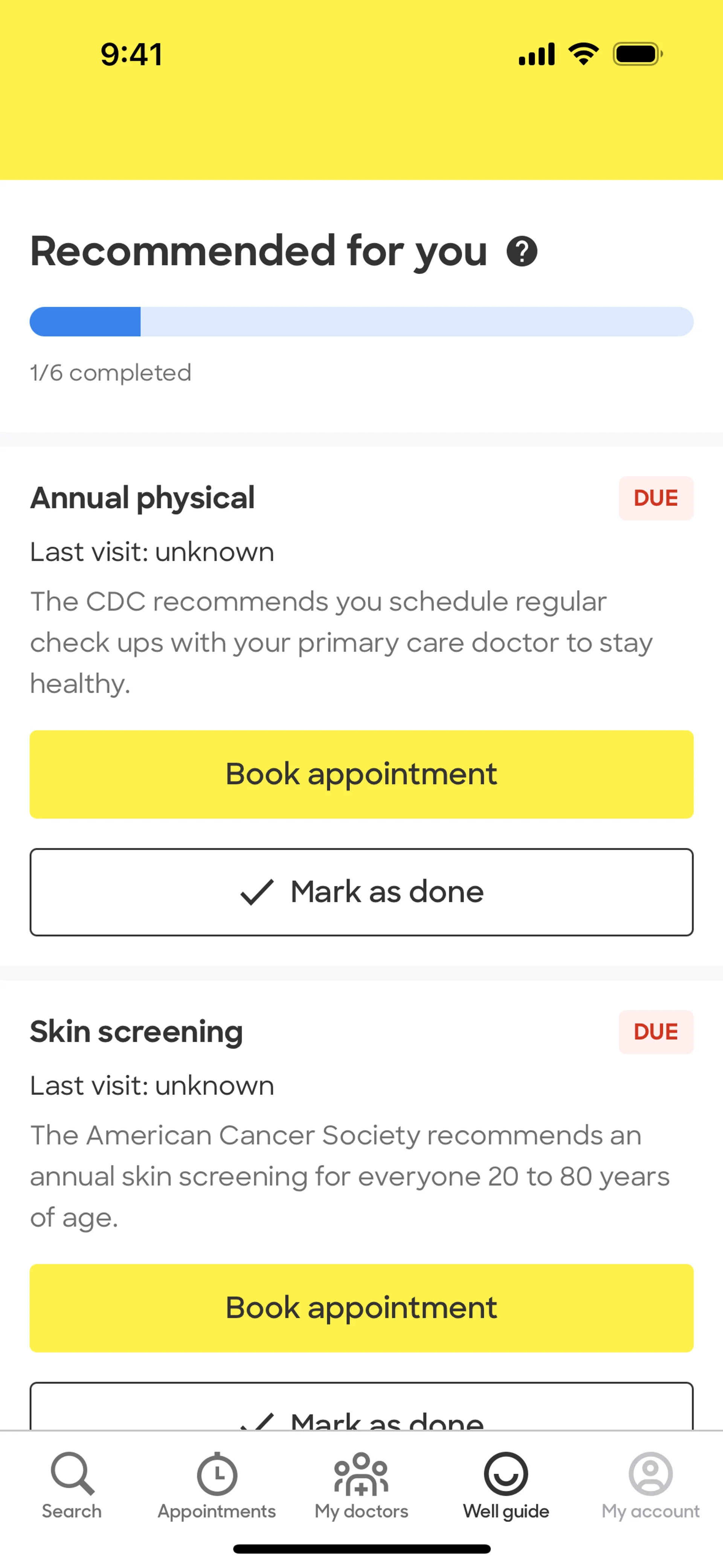
Task: Mark Annual physical as done
Action: (361, 892)
